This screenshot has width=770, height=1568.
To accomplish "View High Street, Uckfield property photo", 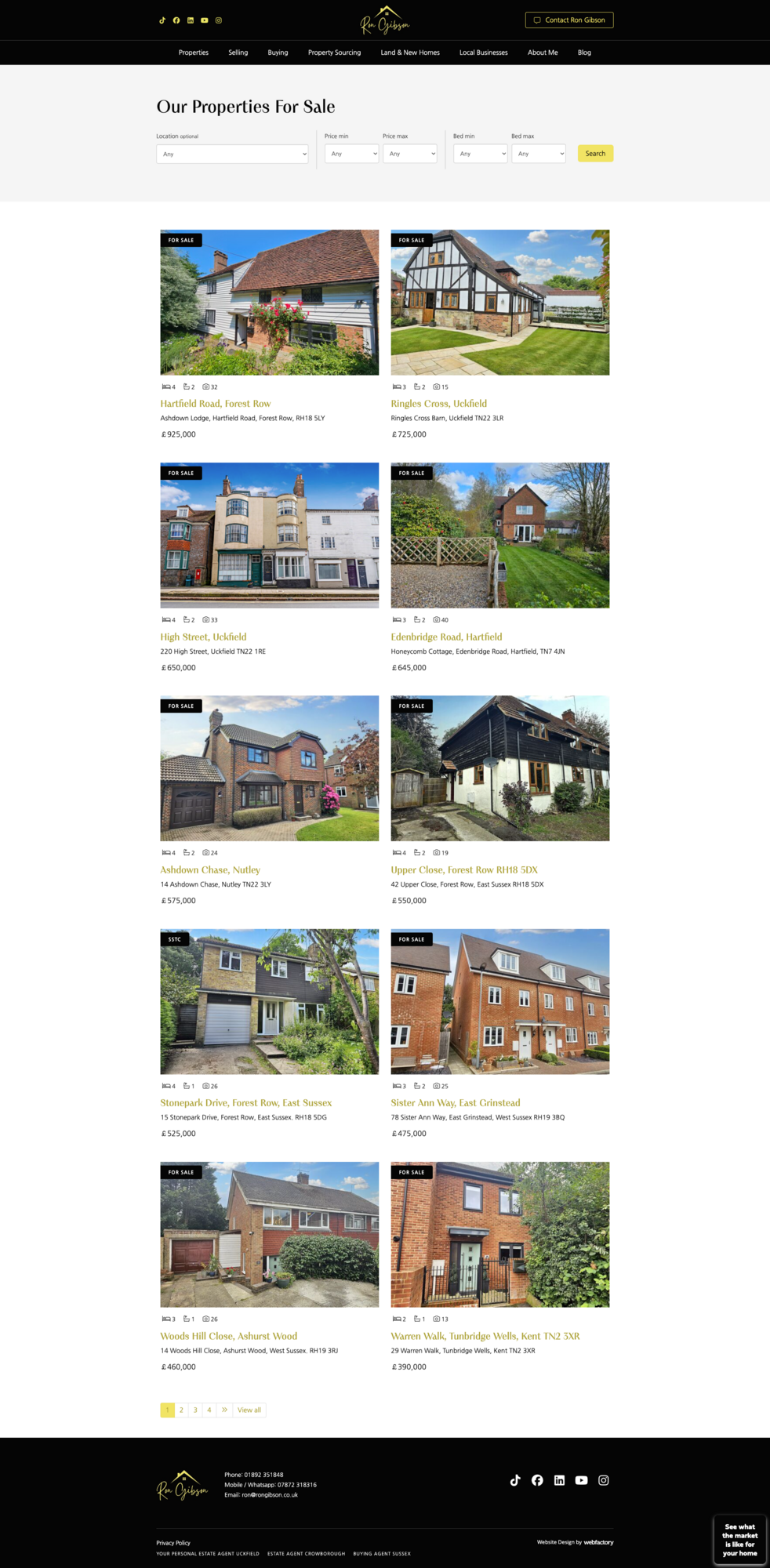I will pos(269,535).
